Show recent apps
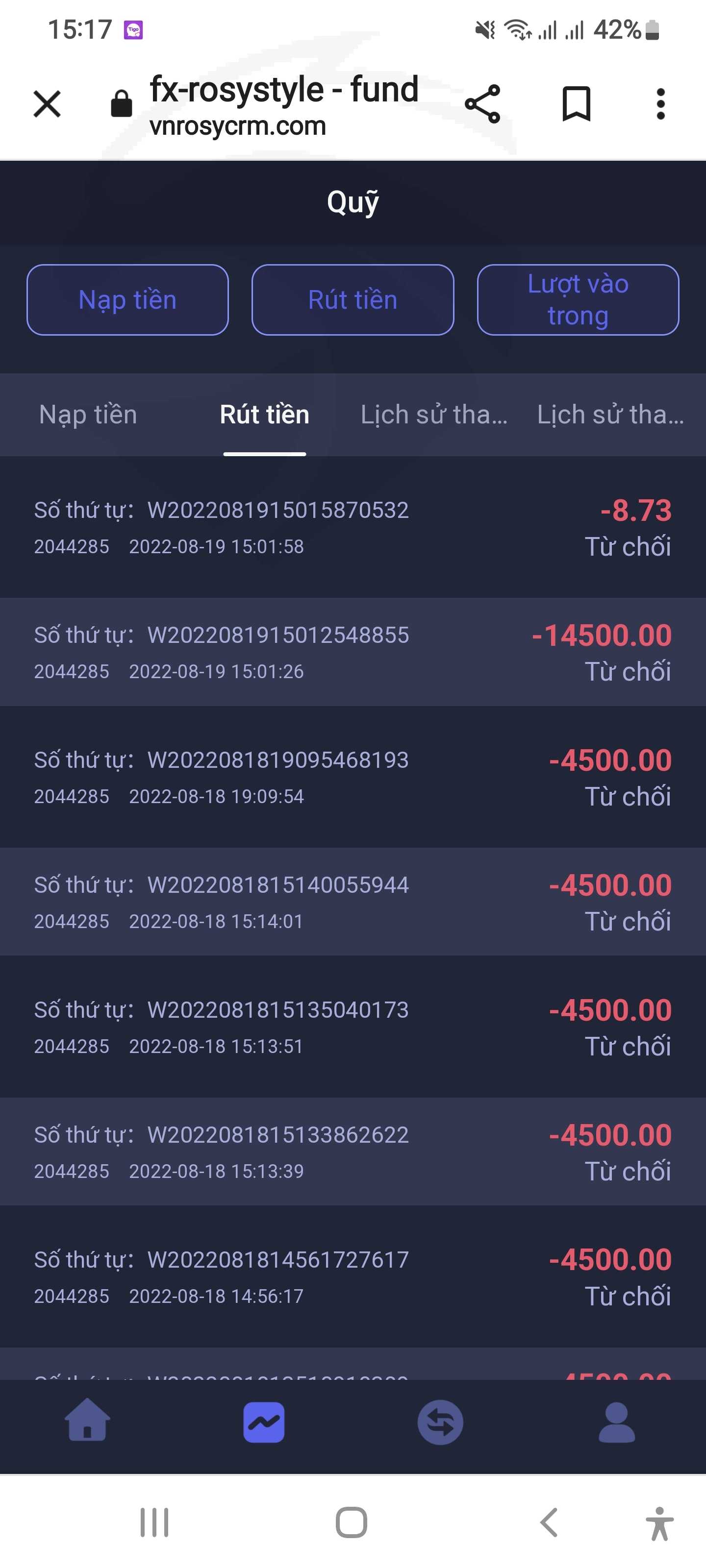706x1568 pixels. [154, 1522]
